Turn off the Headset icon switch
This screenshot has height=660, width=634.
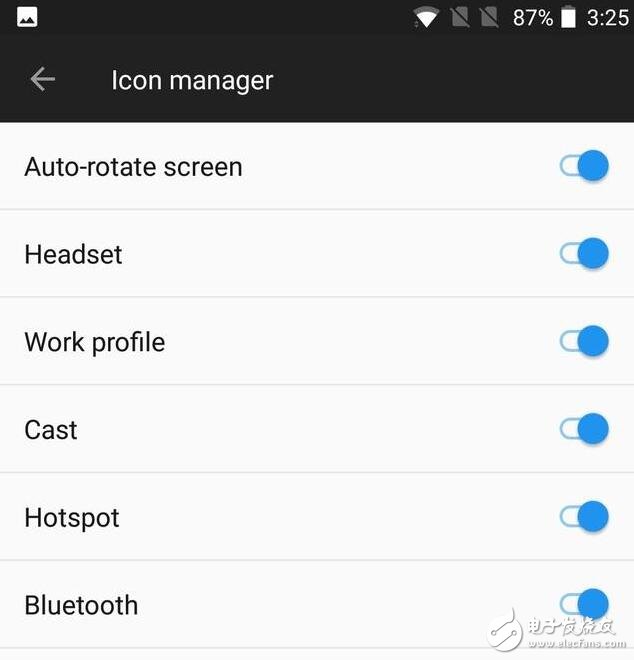click(585, 254)
